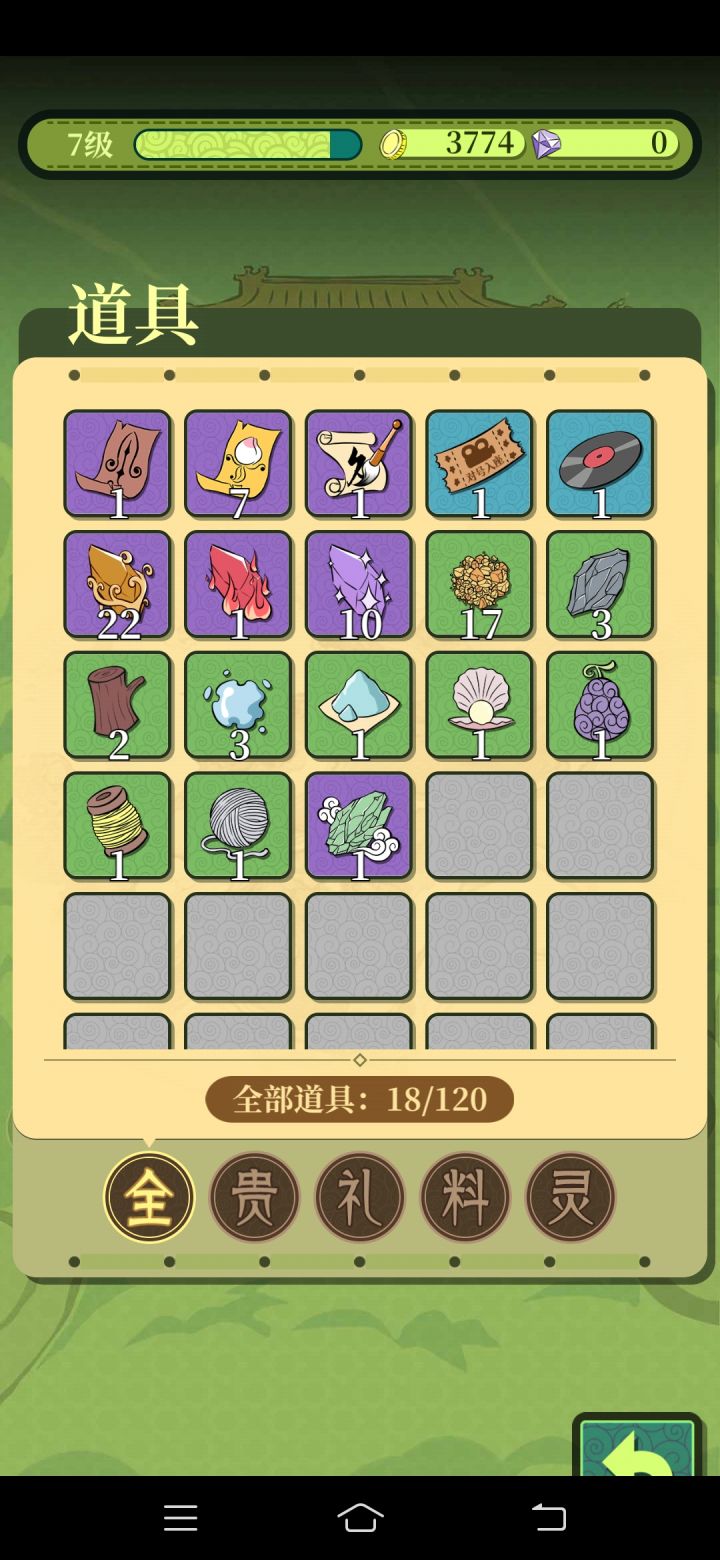Switch to the 灵 spirit tab

coord(571,1196)
